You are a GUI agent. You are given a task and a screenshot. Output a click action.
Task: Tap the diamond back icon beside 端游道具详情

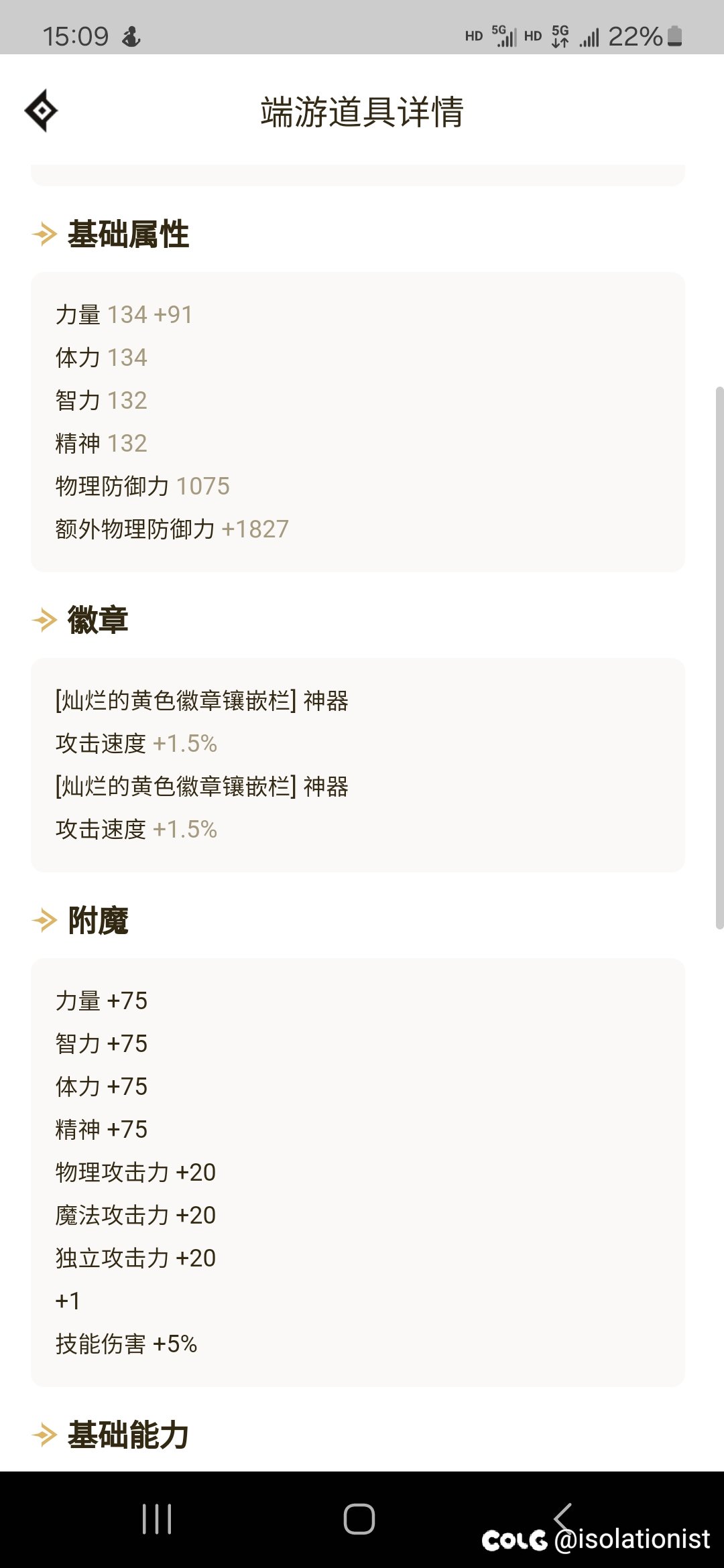pos(41,111)
